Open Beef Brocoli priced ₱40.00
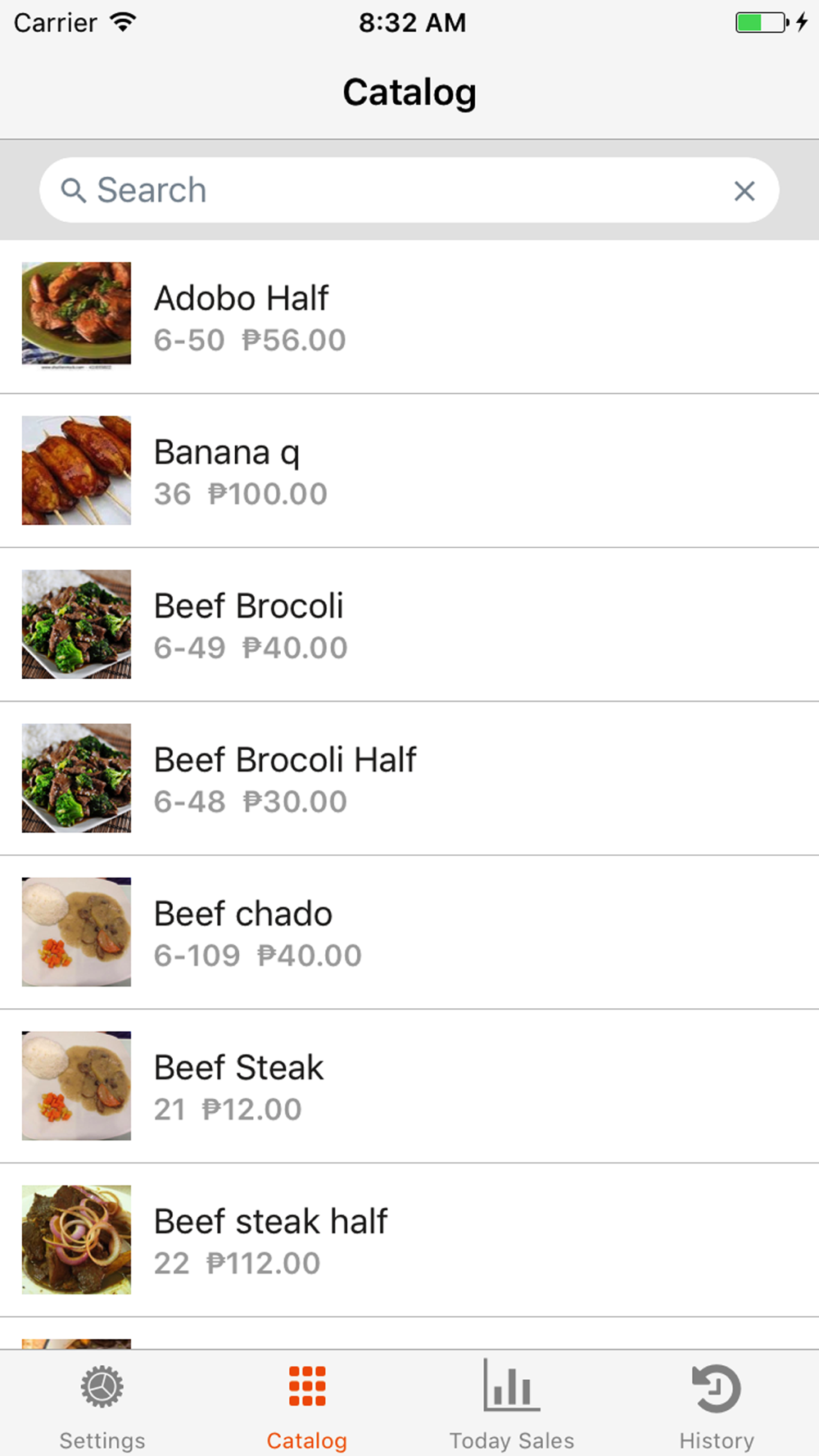Image resolution: width=819 pixels, height=1456 pixels. point(409,625)
